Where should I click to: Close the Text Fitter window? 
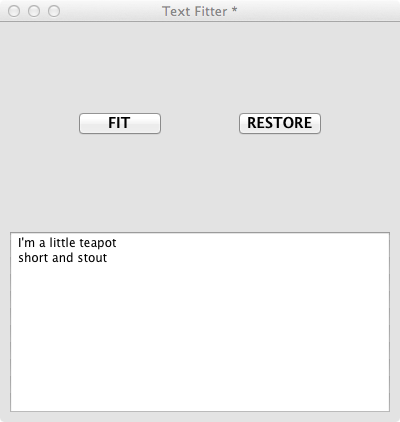pos(14,11)
